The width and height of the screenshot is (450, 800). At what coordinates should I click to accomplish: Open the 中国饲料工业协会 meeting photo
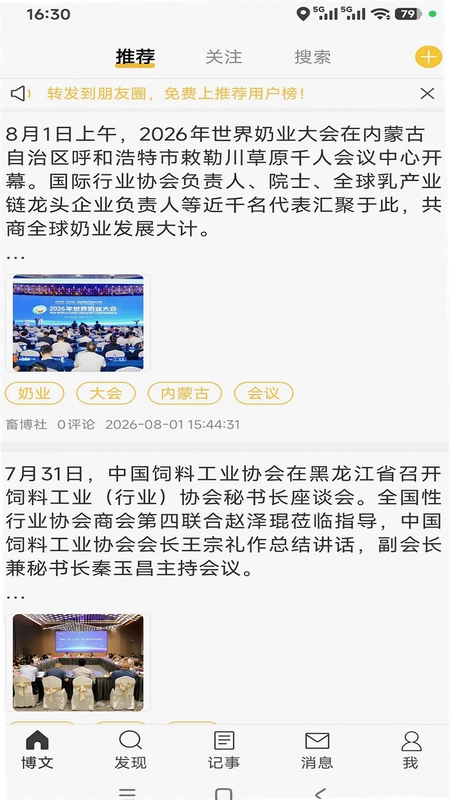click(78, 662)
